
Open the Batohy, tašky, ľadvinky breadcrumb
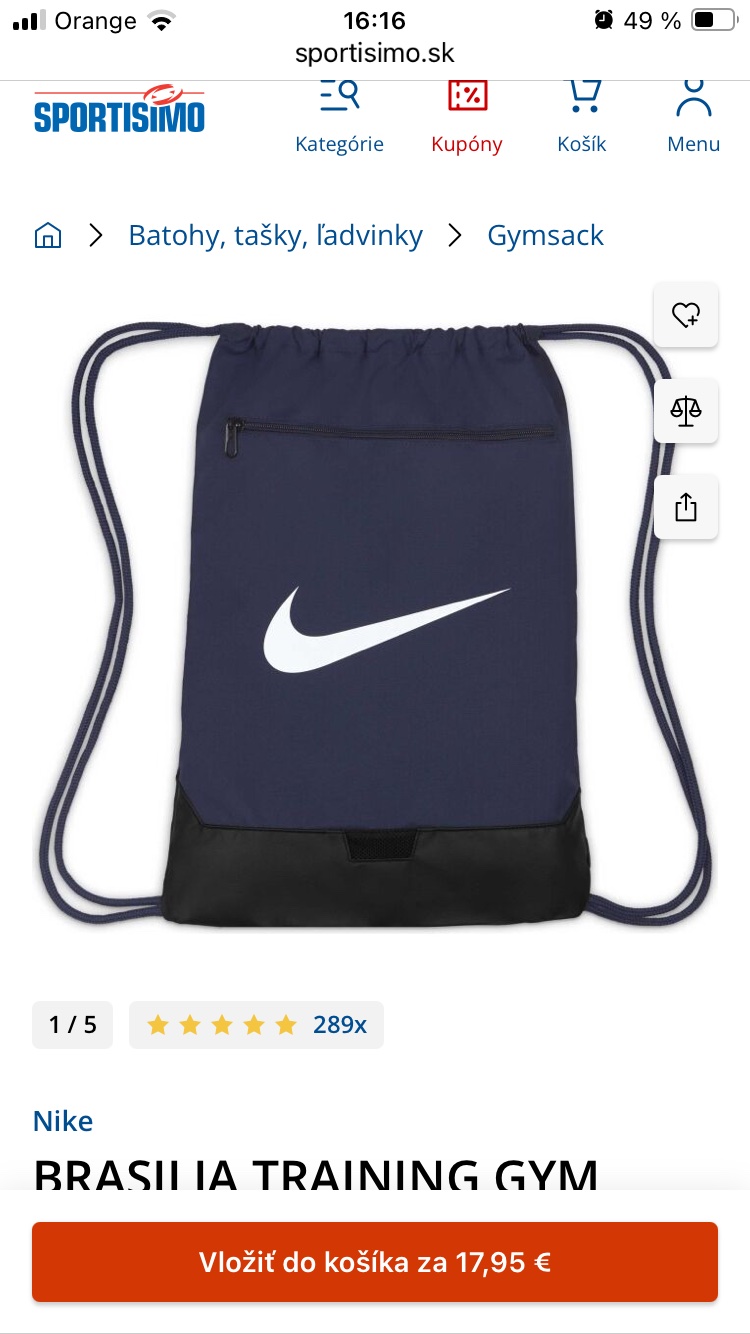coord(275,236)
